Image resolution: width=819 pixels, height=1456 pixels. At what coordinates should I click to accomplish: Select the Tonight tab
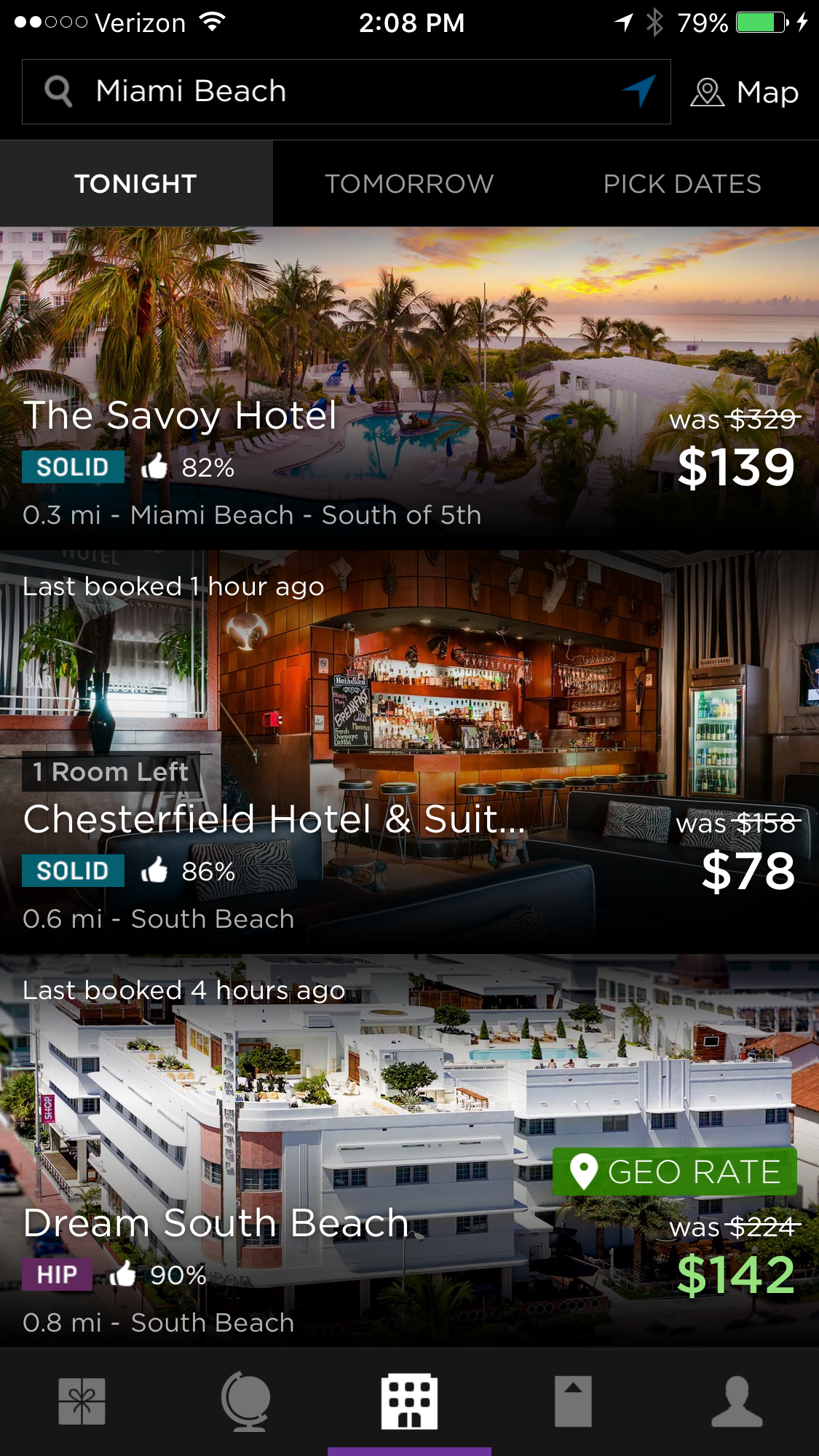[136, 183]
